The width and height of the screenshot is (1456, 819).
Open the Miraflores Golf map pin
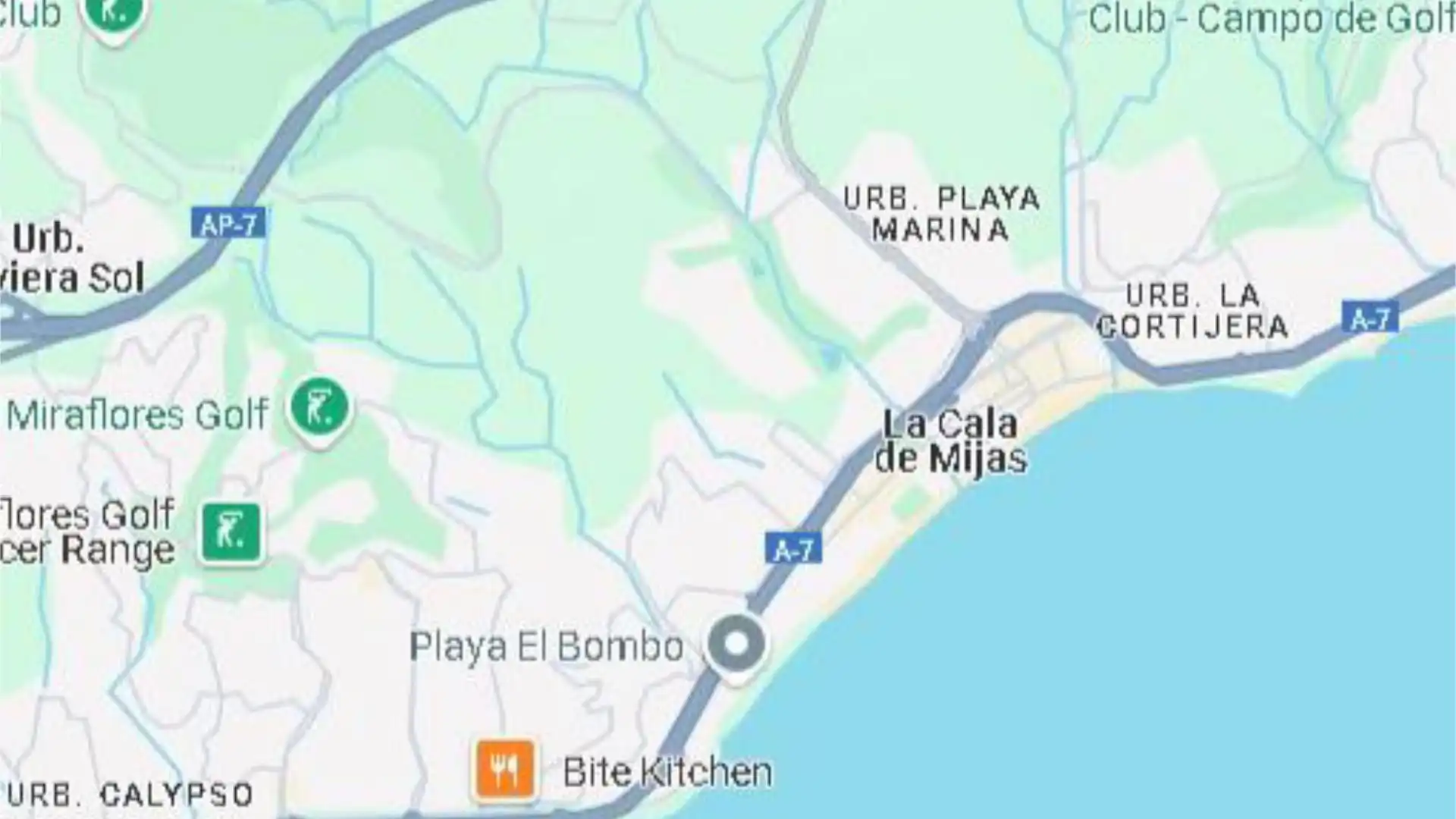coord(319,408)
